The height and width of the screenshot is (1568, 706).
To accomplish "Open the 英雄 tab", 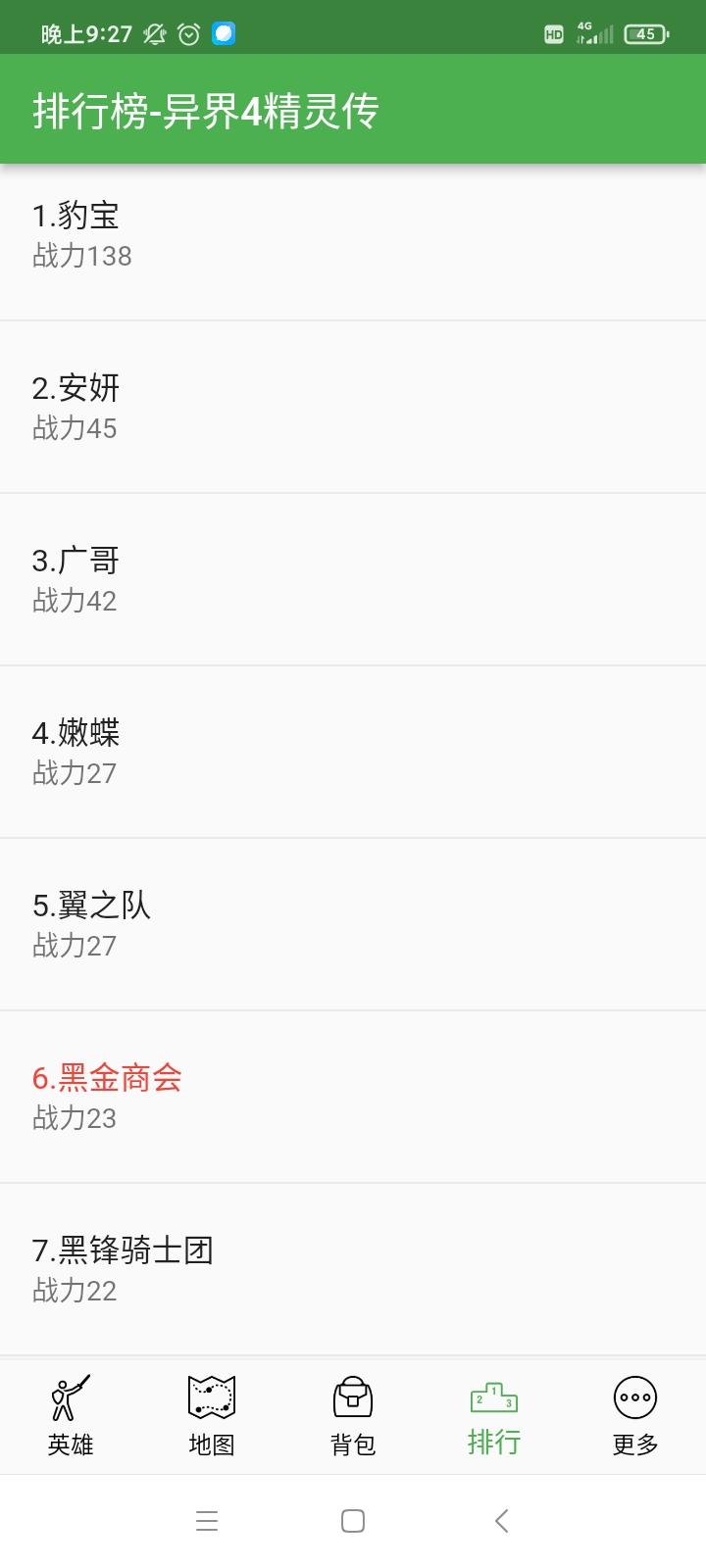I will tap(71, 1416).
